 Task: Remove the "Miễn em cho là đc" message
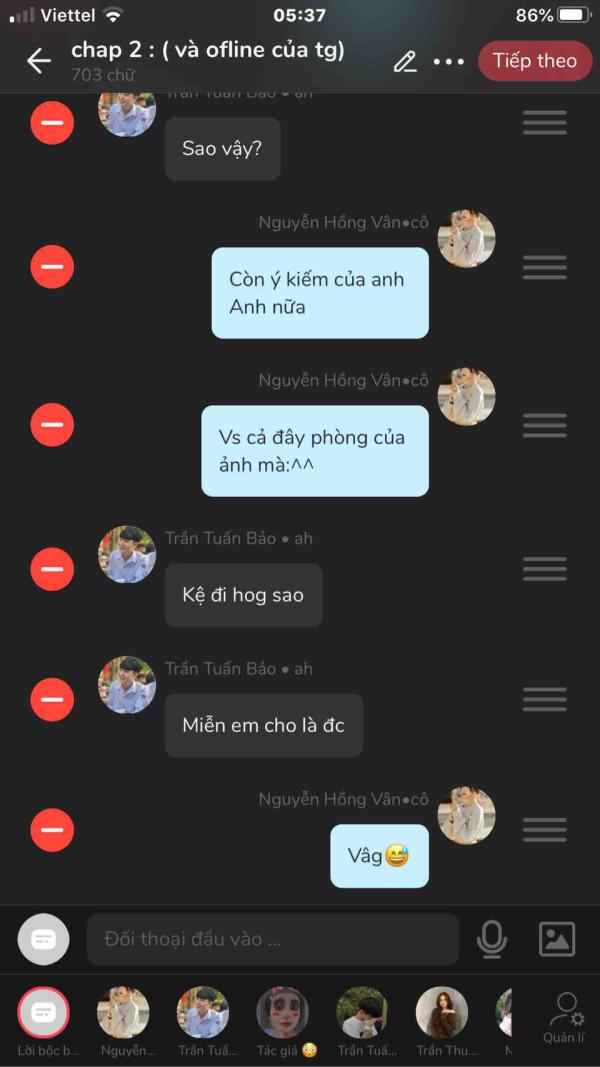click(x=52, y=700)
